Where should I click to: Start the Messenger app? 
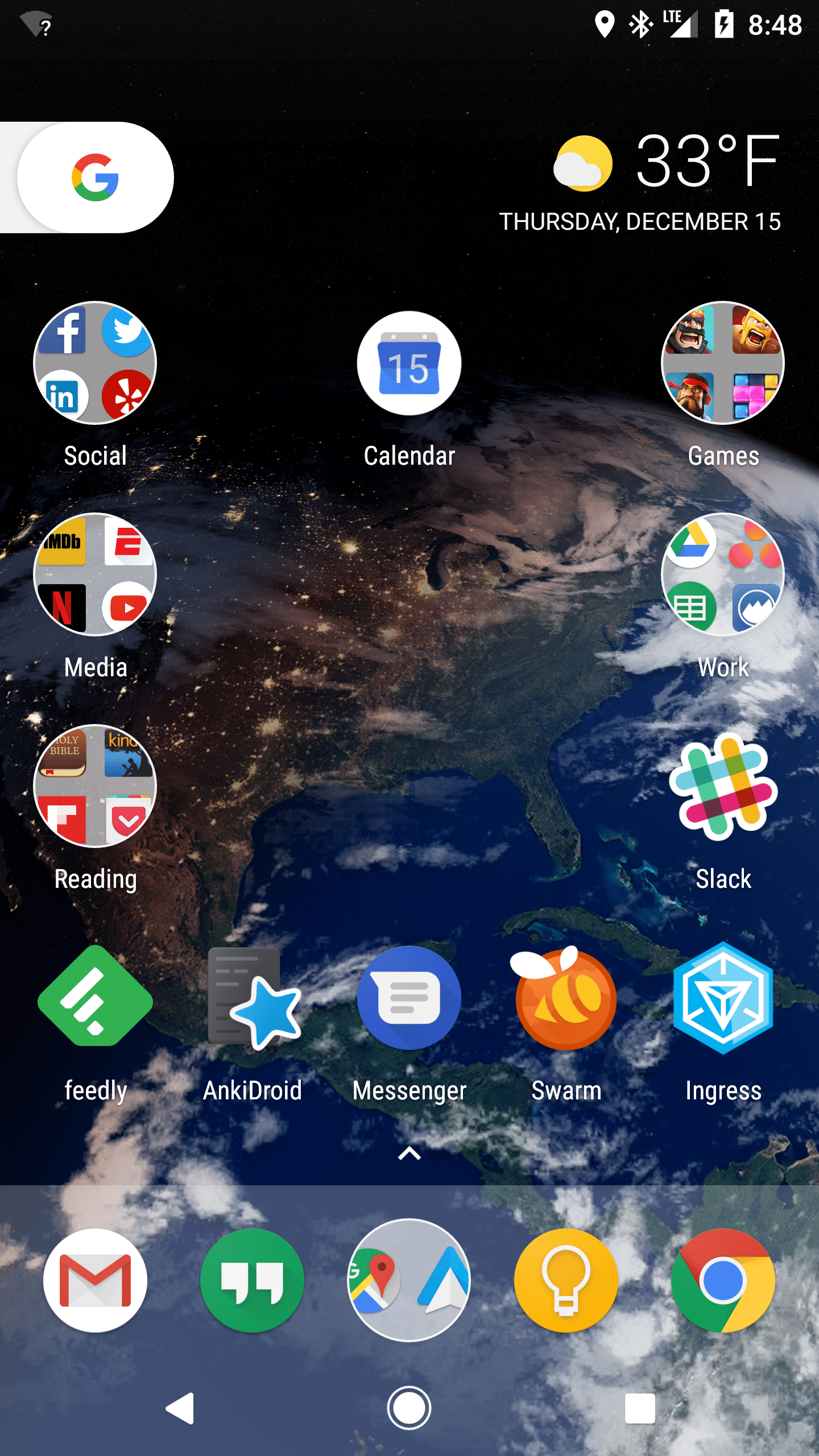[x=409, y=1001]
